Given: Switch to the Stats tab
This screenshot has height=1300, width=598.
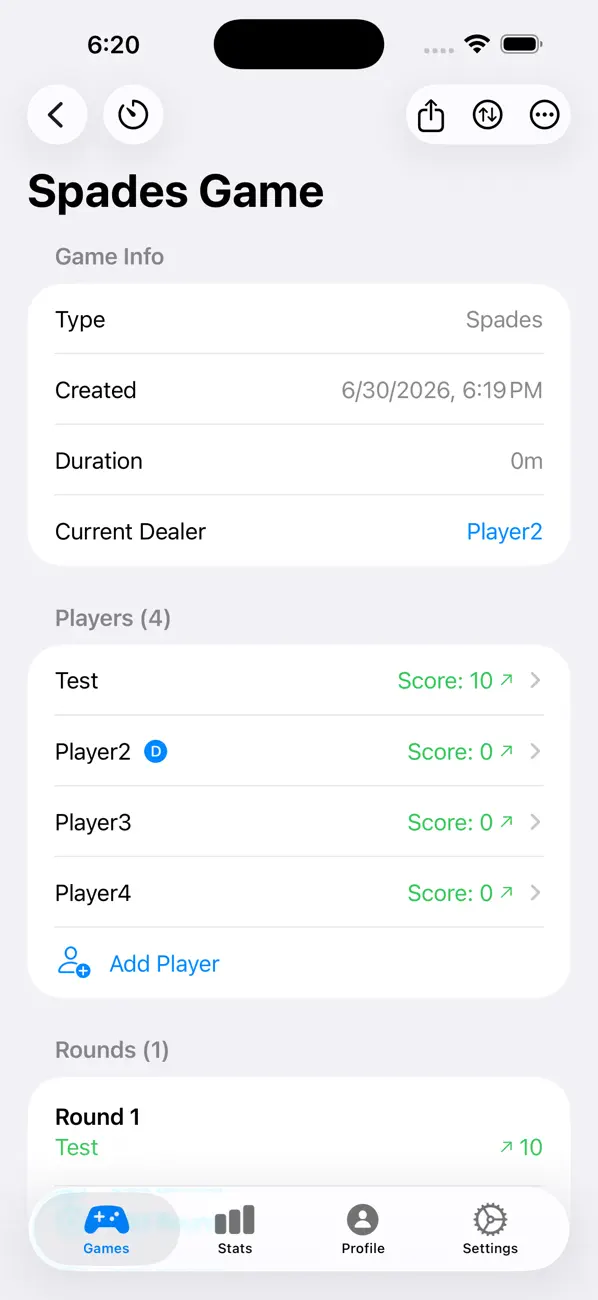Looking at the screenshot, I should click(x=235, y=1229).
